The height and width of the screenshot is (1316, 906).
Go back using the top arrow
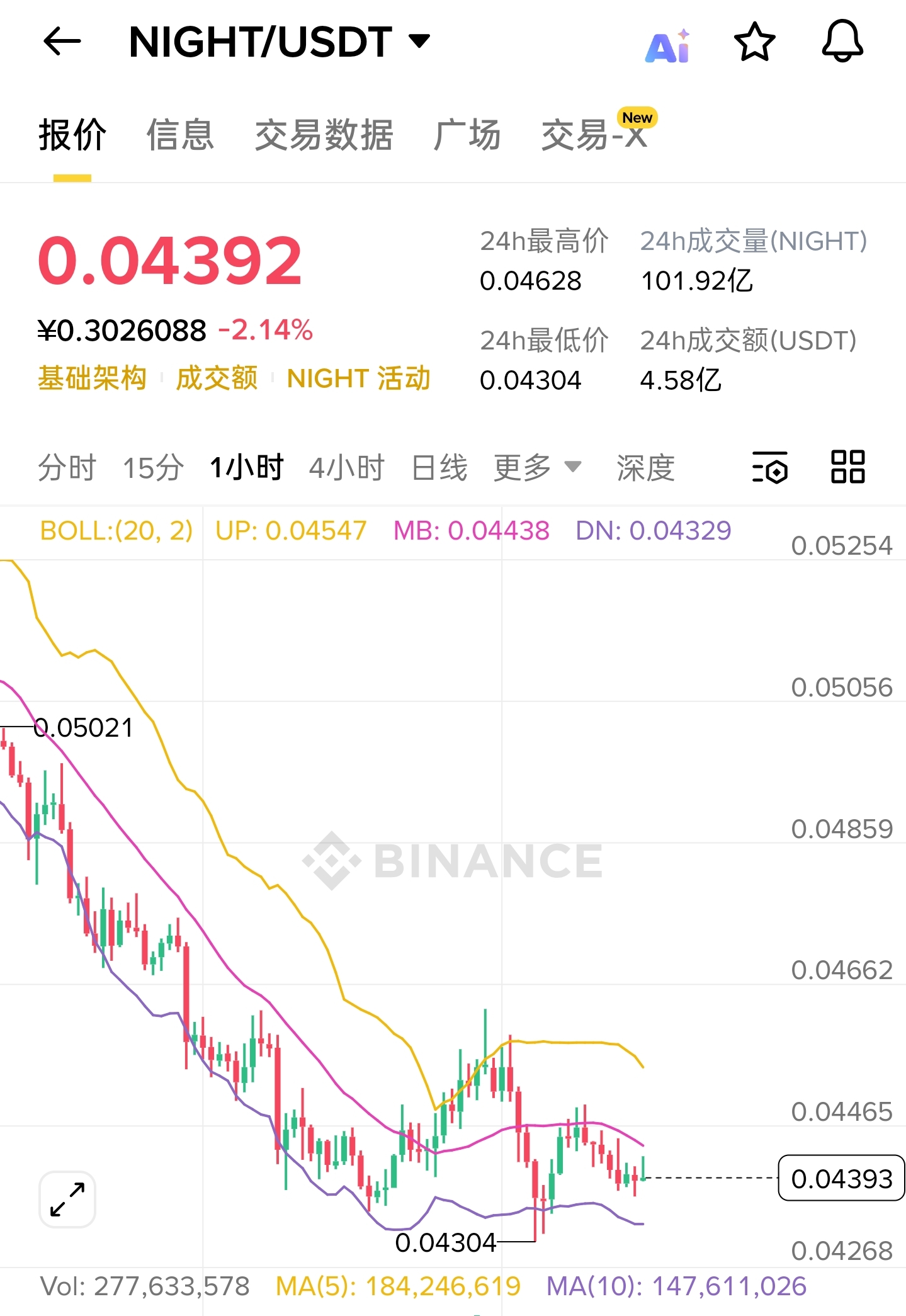(62, 42)
